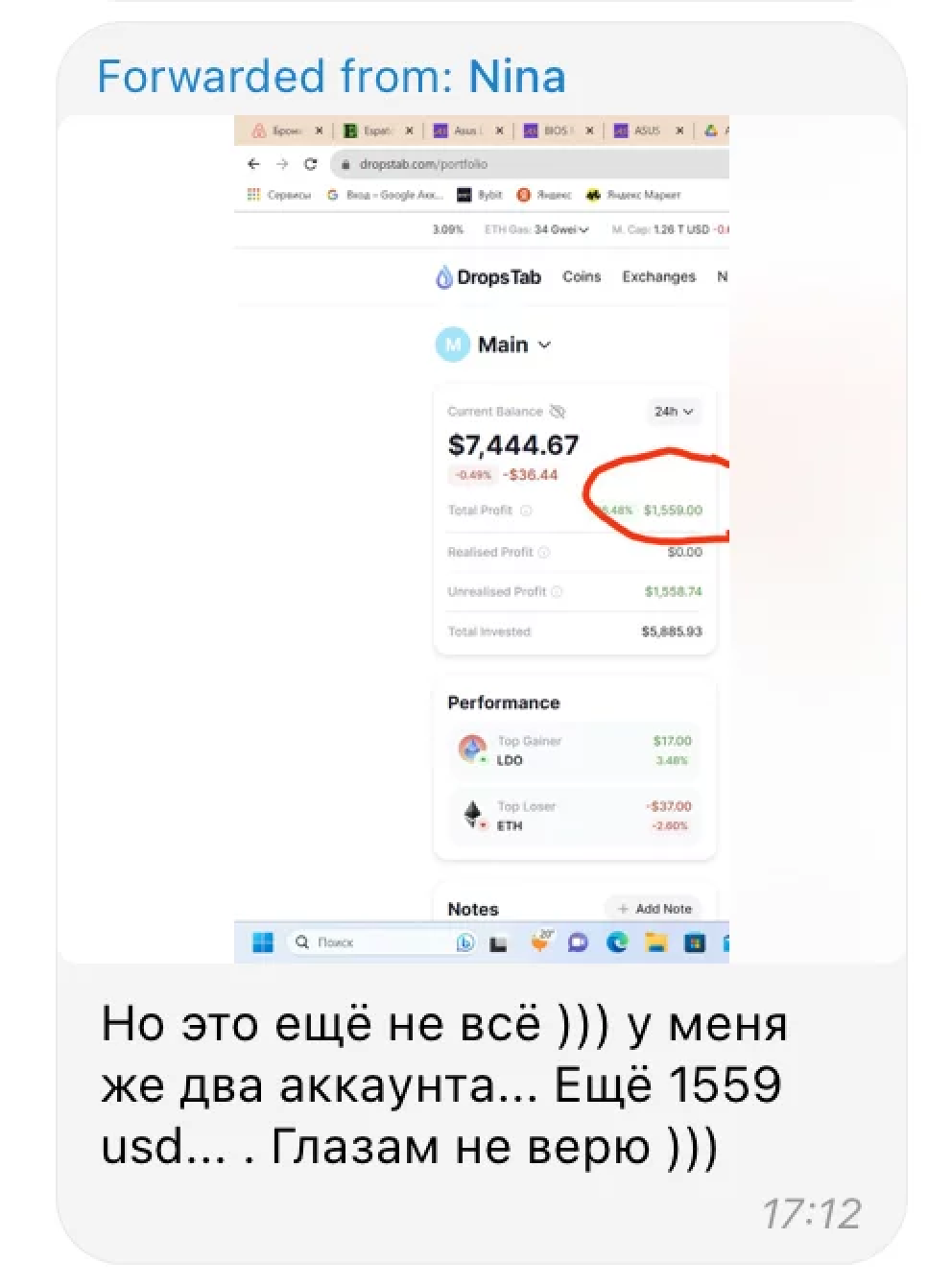Open the forwarded DropsTab screenshot image
952x1286 pixels.
pyautogui.click(x=481, y=537)
